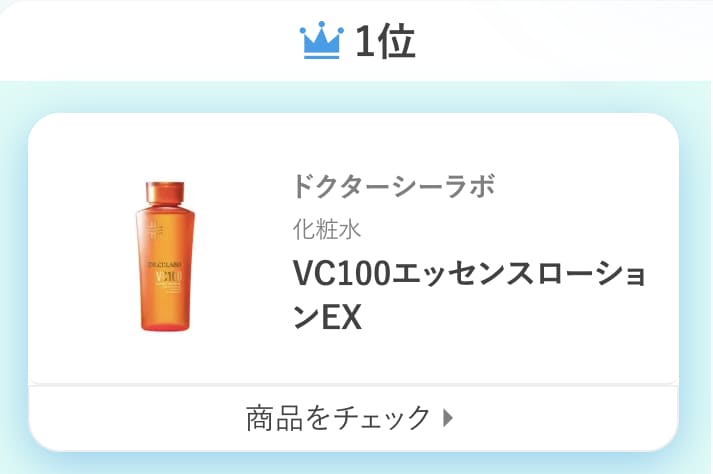This screenshot has width=713, height=474.
Task: Open the VC100エッセンスローションEX product card
Action: coord(353,249)
